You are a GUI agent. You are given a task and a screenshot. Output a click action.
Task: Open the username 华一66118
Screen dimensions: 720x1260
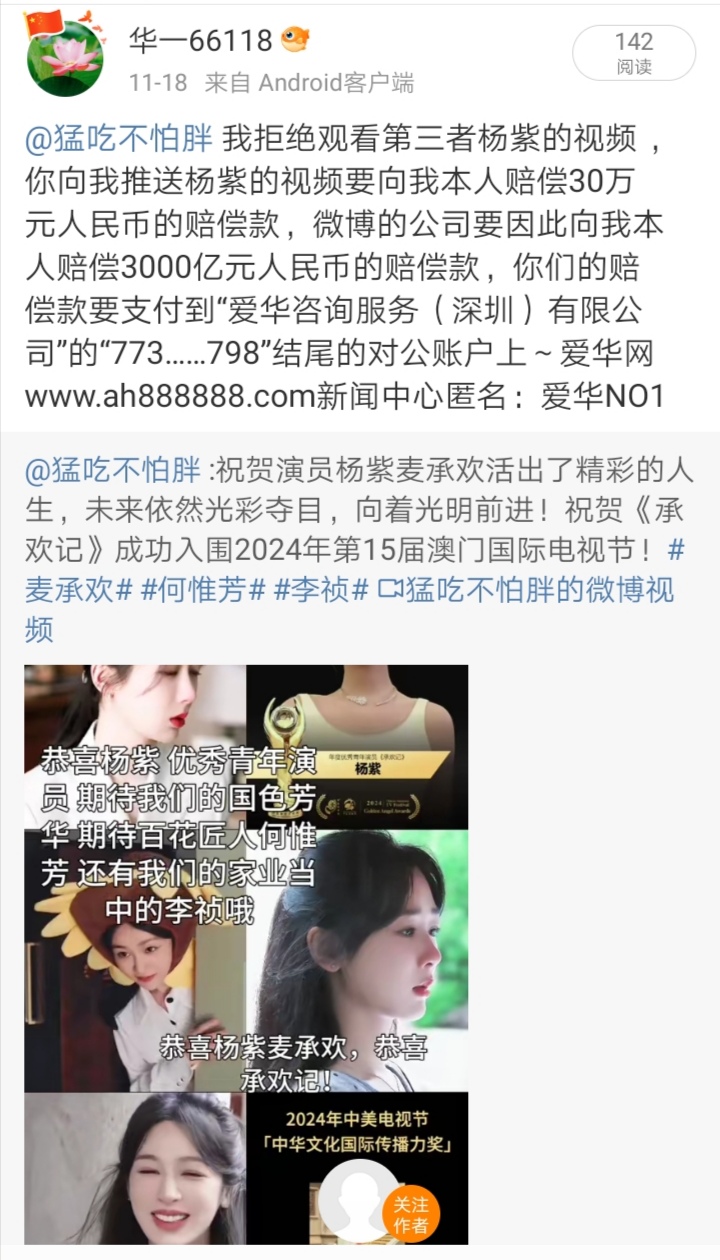coord(201,41)
